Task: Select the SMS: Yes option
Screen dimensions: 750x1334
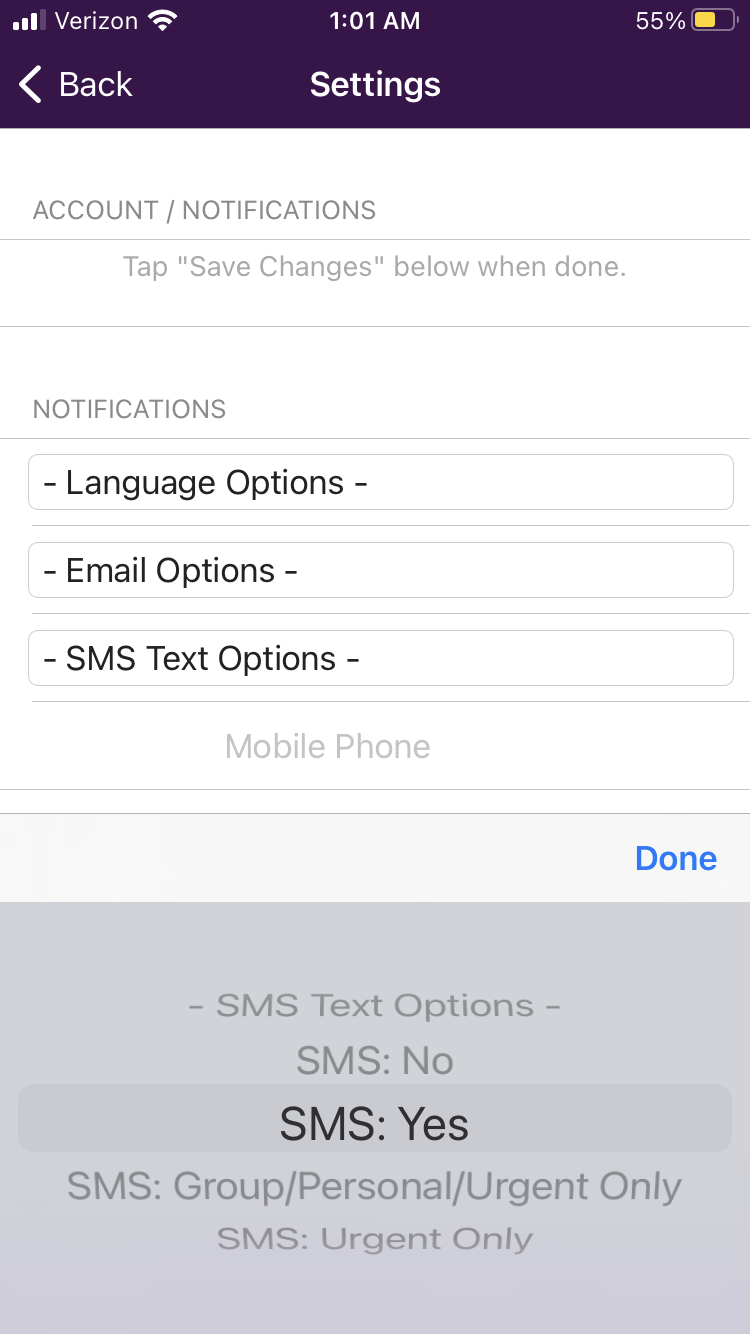Action: [375, 1124]
